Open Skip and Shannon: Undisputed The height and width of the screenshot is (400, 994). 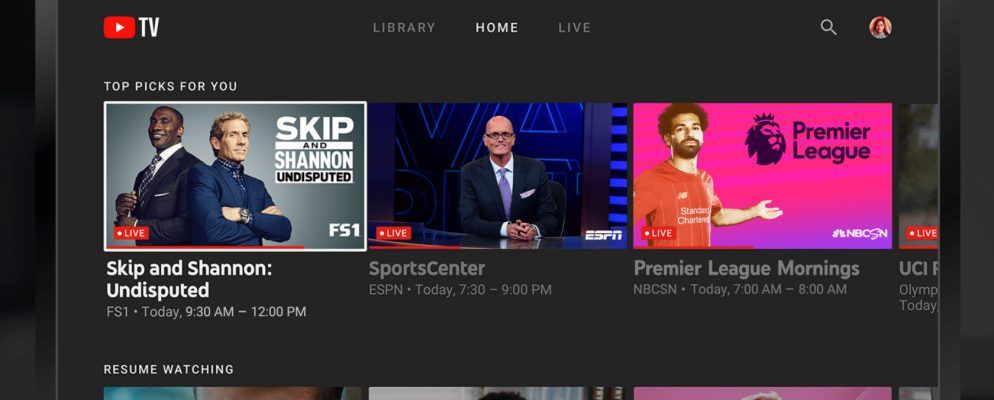[235, 175]
